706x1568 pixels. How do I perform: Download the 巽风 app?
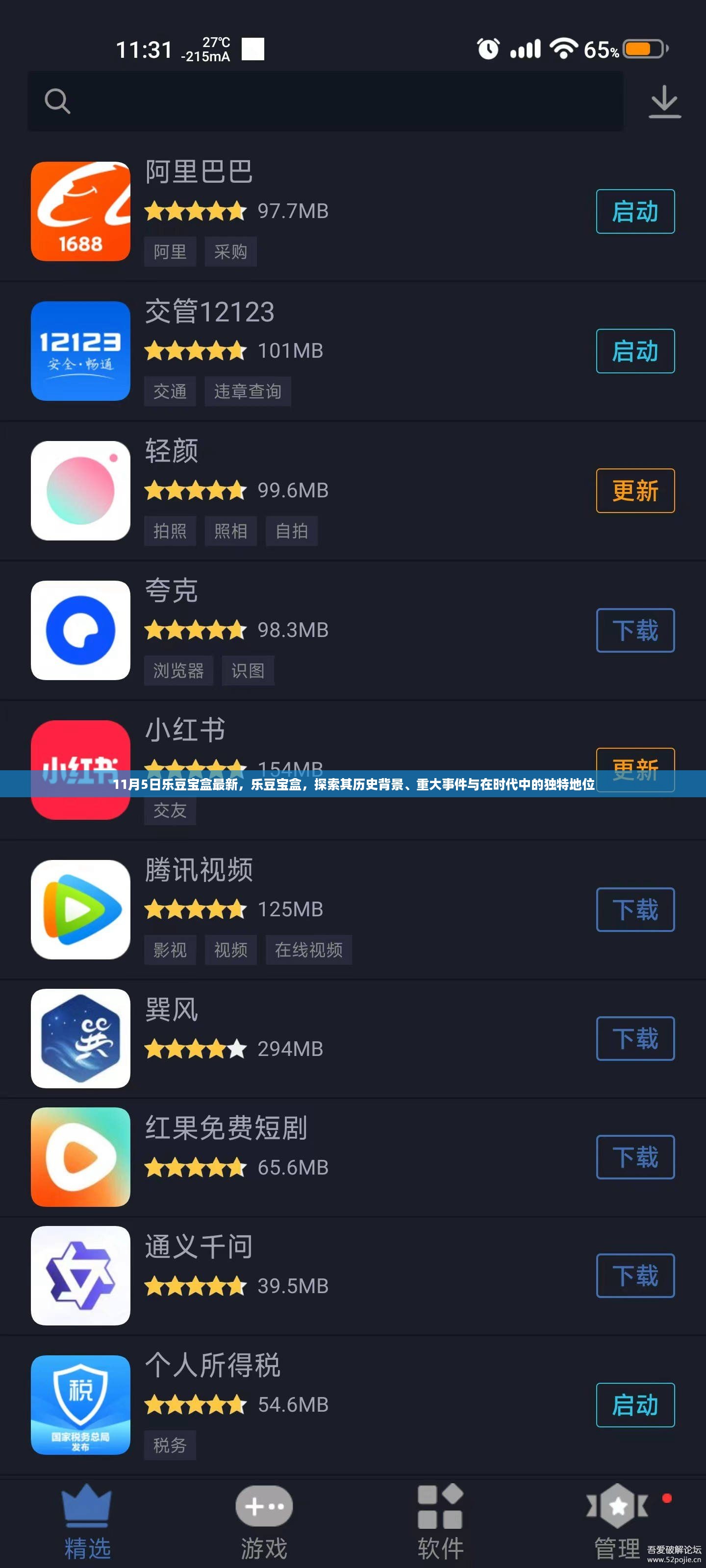tap(635, 1038)
